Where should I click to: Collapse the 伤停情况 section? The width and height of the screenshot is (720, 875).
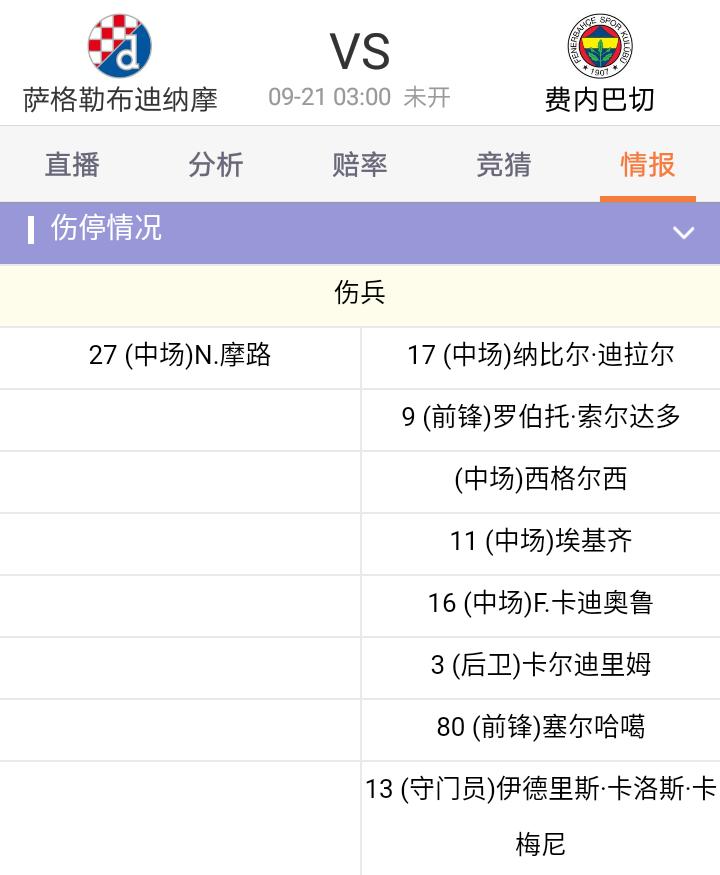click(x=684, y=232)
